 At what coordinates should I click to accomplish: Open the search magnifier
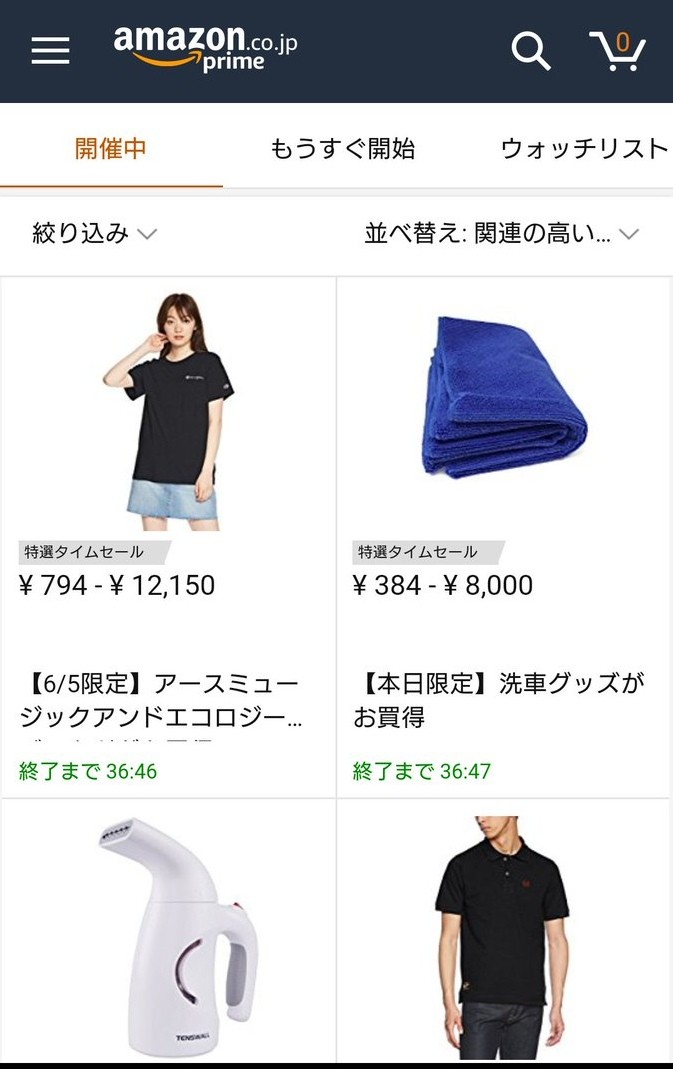tap(531, 50)
